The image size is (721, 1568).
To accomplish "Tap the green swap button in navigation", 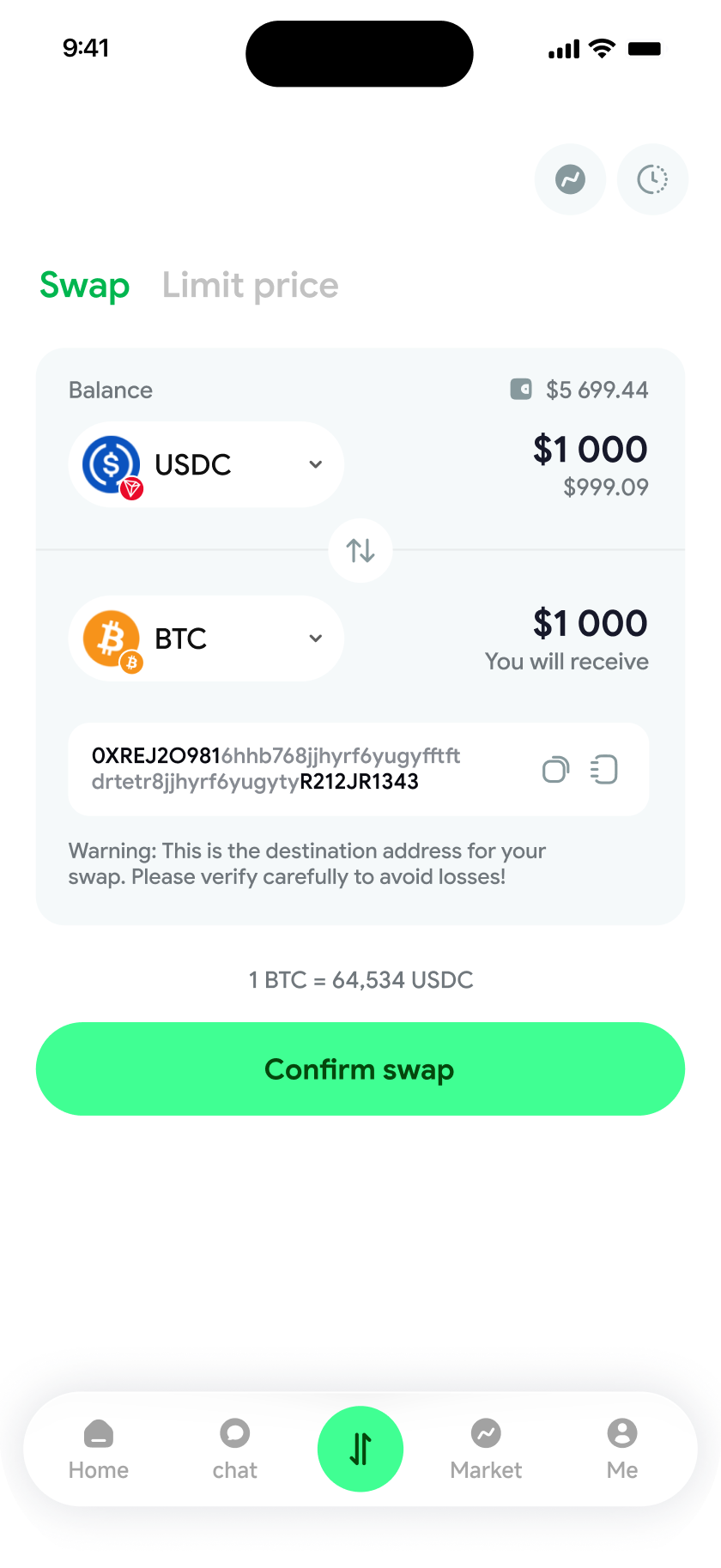I will [360, 1449].
